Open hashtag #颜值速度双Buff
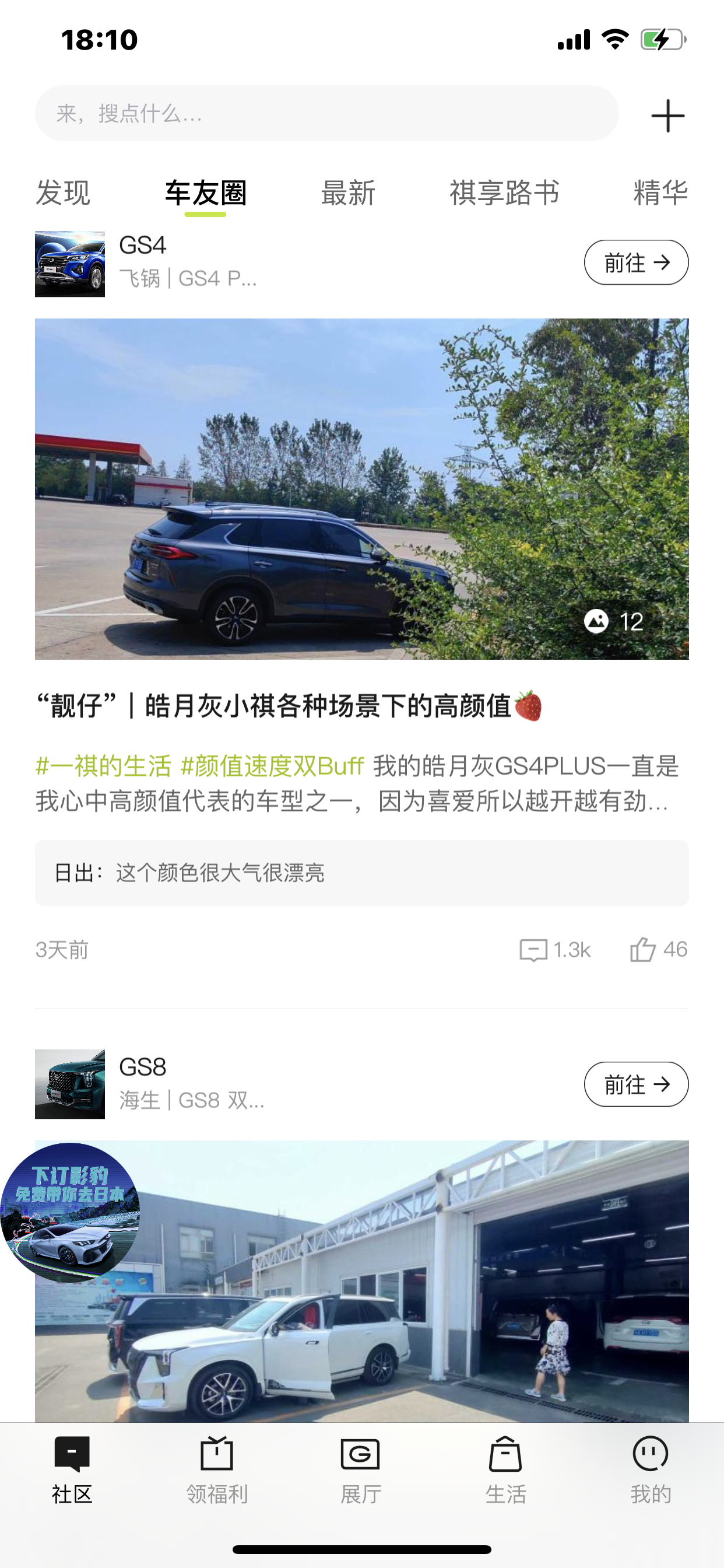The height and width of the screenshot is (1568, 724). coord(272,766)
